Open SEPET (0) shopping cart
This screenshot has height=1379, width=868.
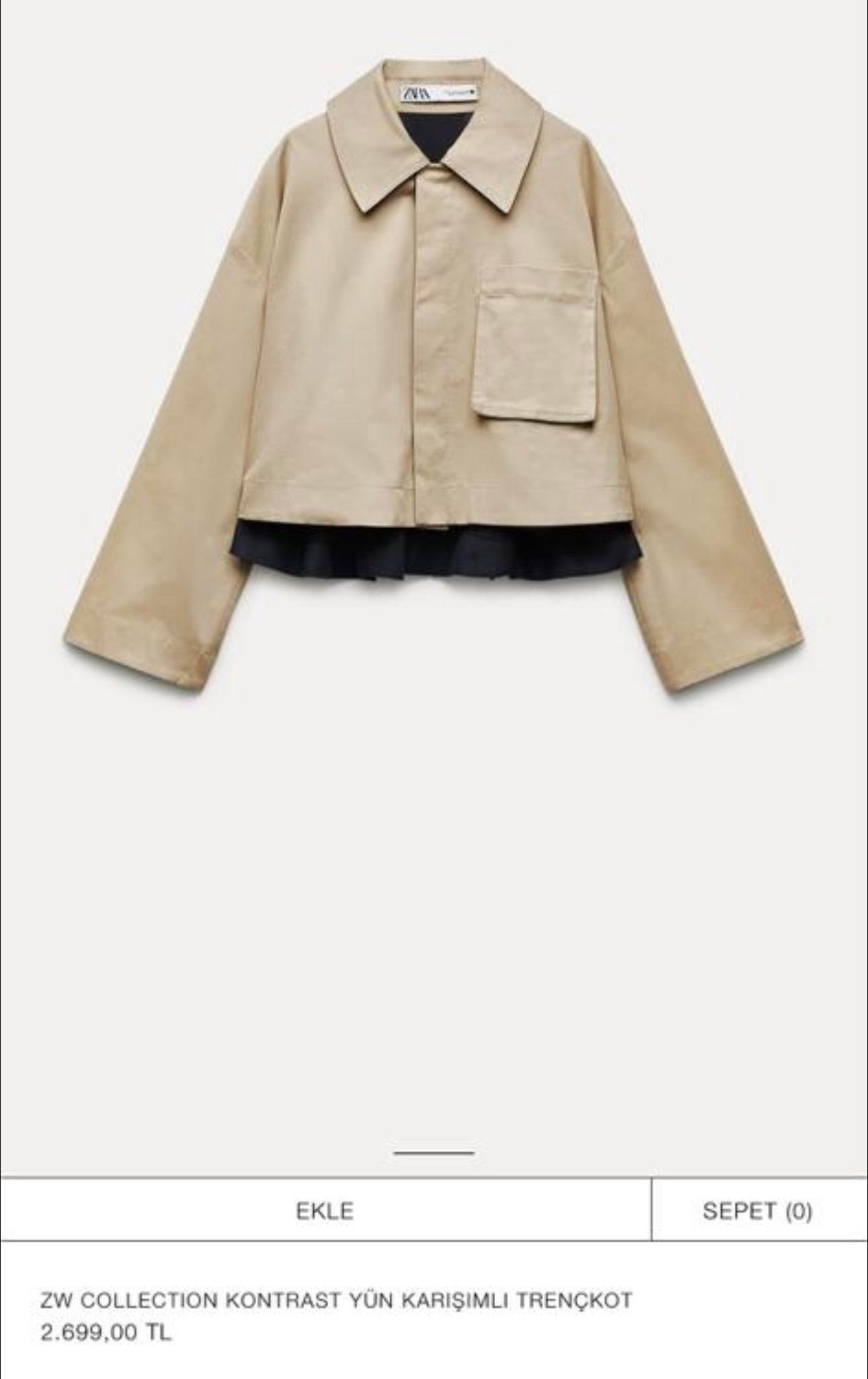click(757, 1210)
